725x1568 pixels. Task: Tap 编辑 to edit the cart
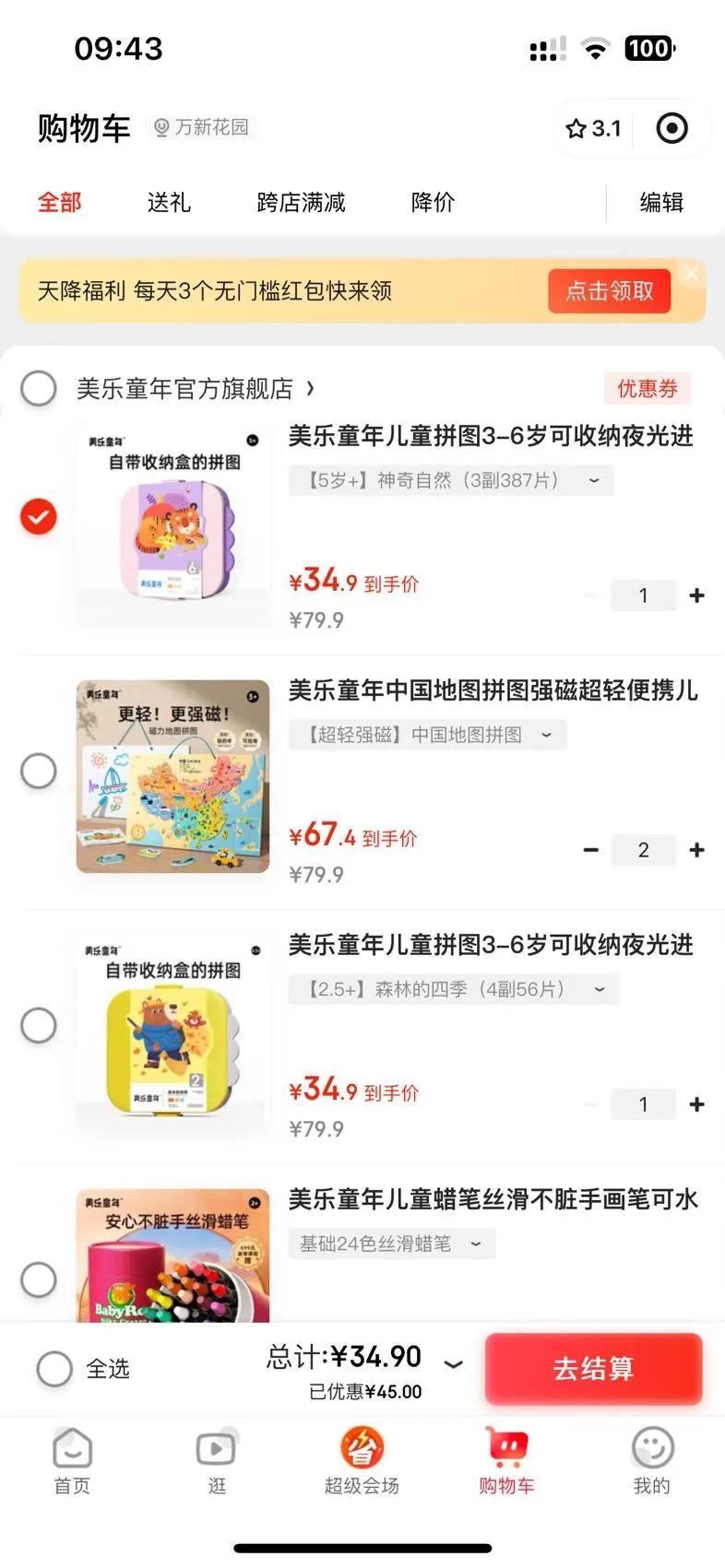tap(661, 202)
